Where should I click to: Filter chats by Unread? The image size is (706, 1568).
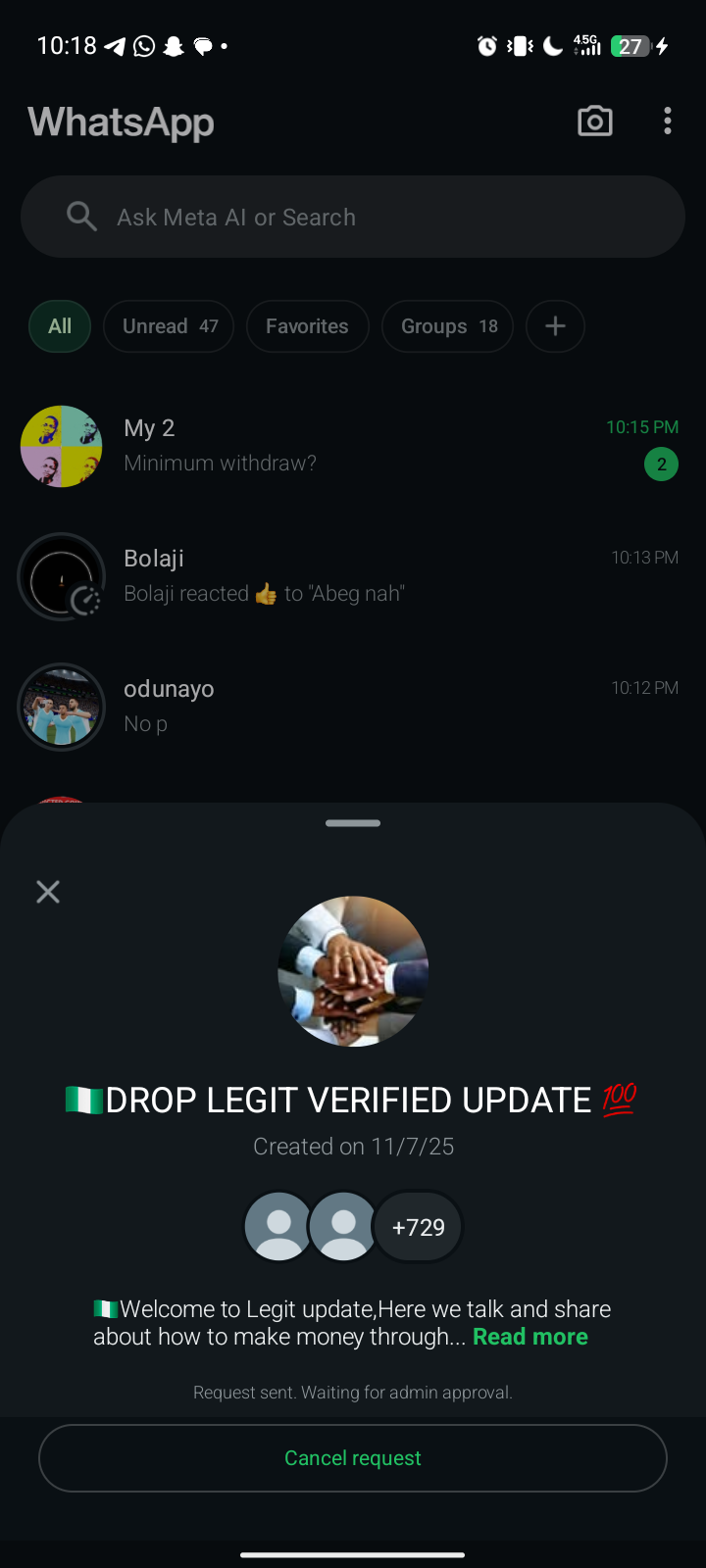(169, 326)
